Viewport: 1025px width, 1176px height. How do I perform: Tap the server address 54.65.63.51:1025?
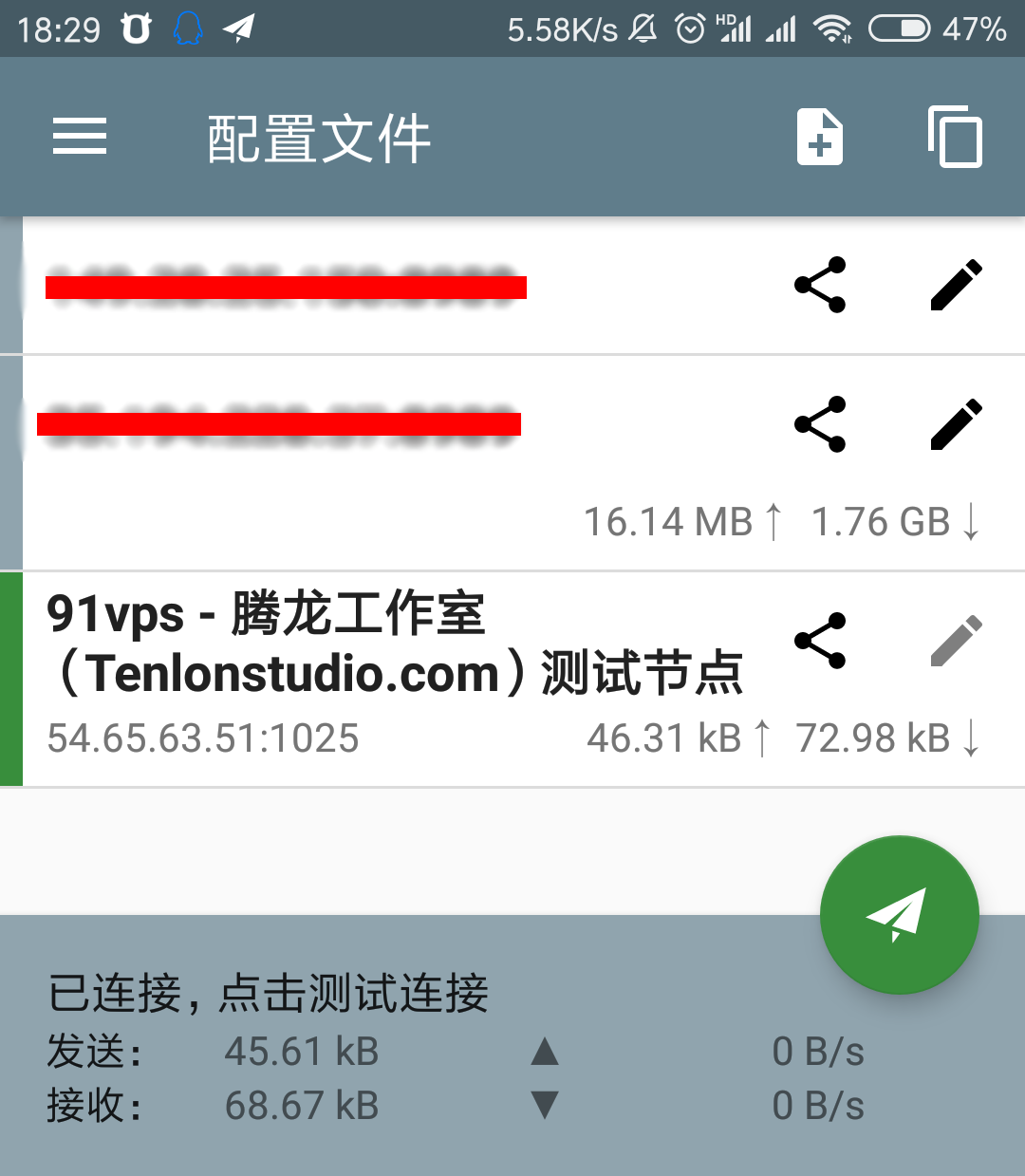[202, 737]
